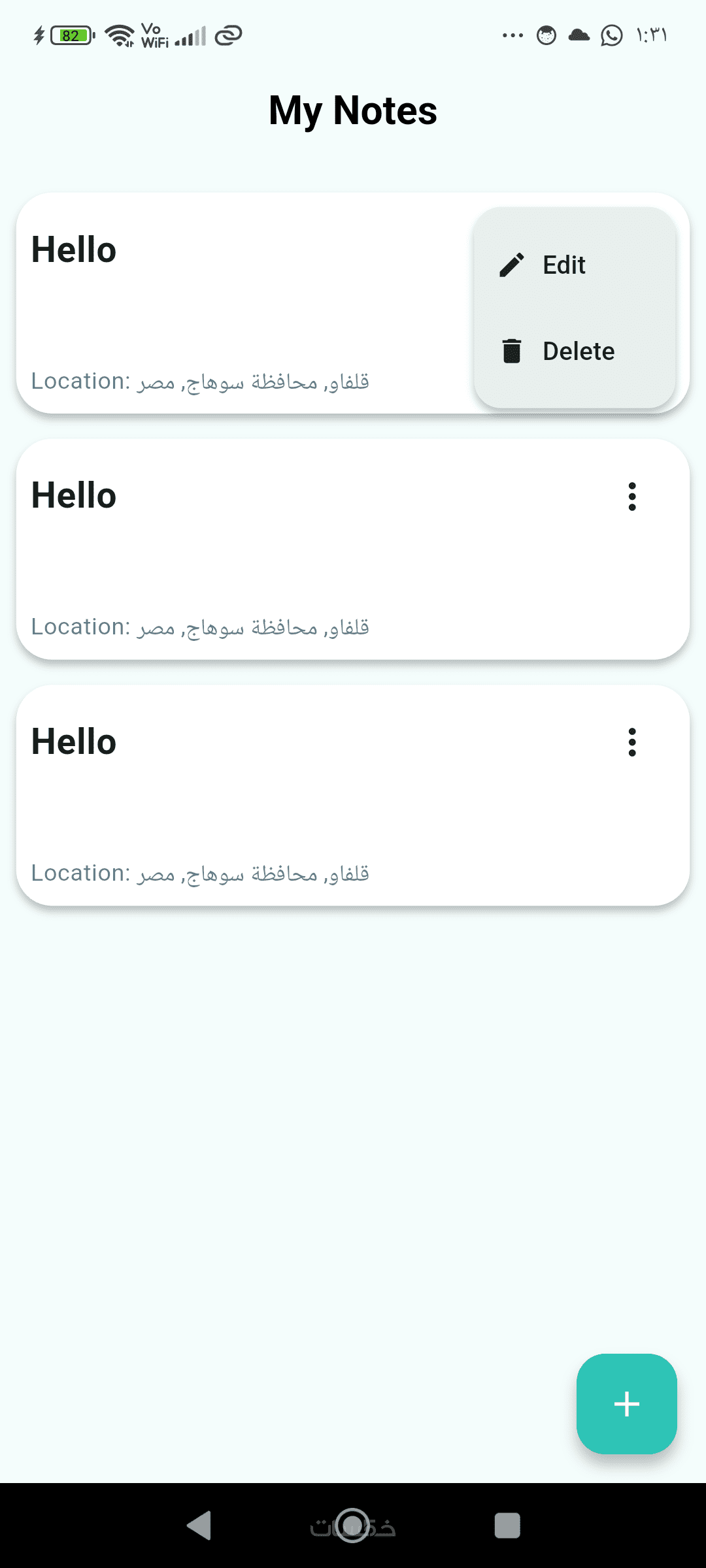Add a new note with plus button
The image size is (706, 1568).
pyautogui.click(x=626, y=1403)
